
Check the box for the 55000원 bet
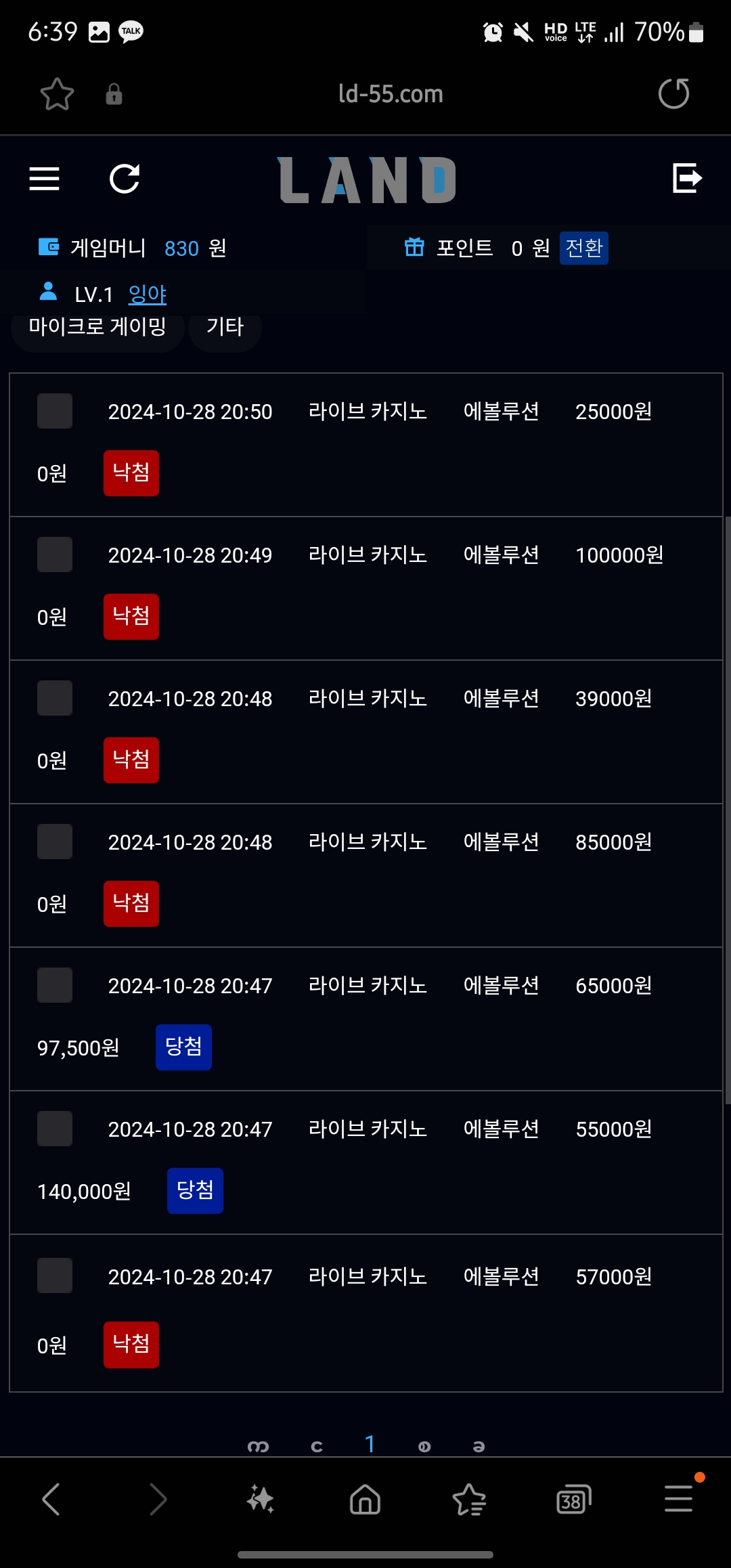(55, 1129)
